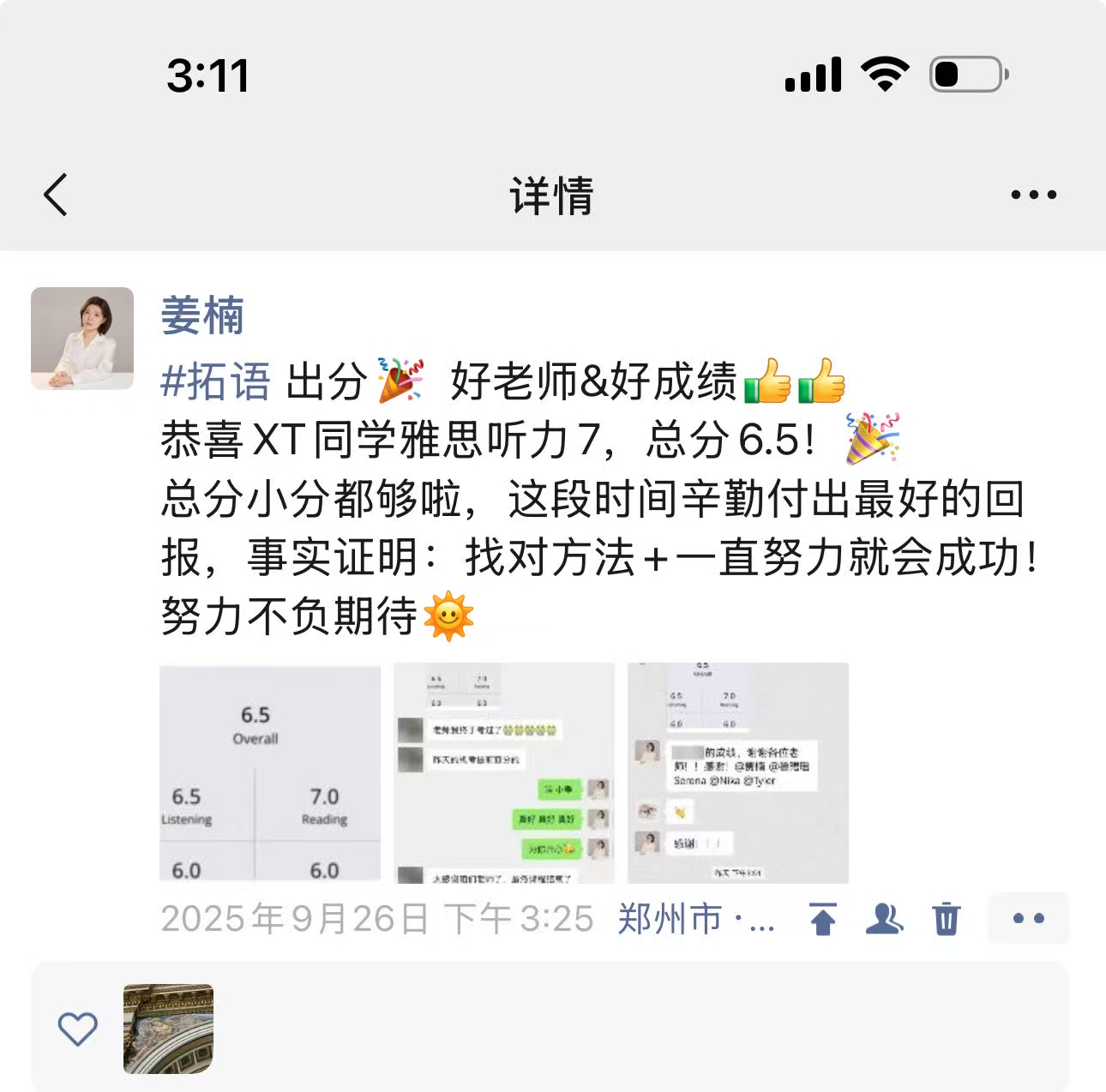The width and height of the screenshot is (1106, 1092).
Task: View the 6.5 Overall score image
Action: click(270, 773)
